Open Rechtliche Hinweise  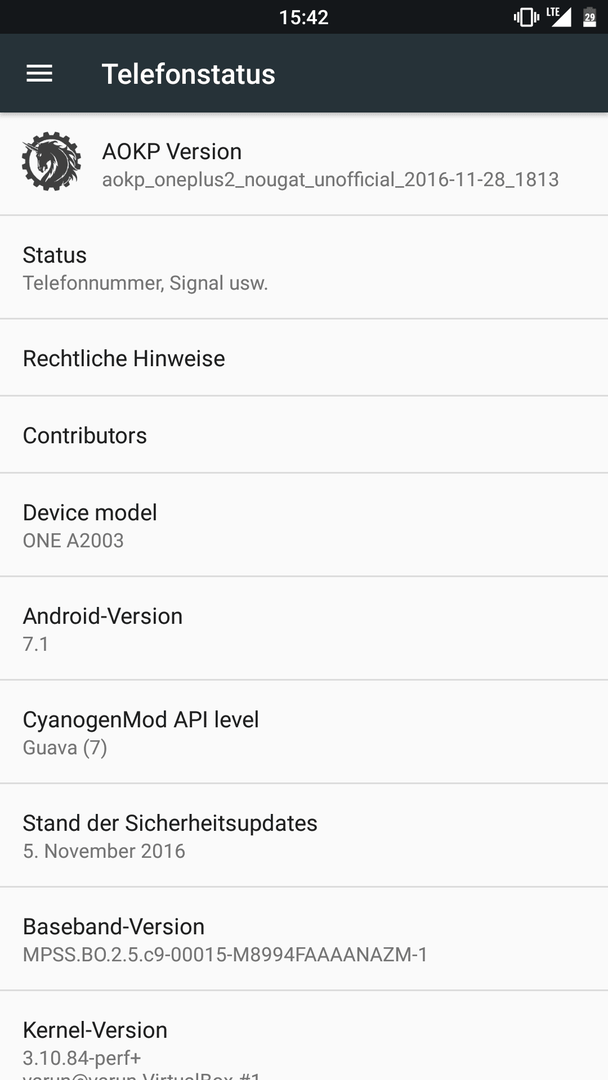[x=304, y=357]
